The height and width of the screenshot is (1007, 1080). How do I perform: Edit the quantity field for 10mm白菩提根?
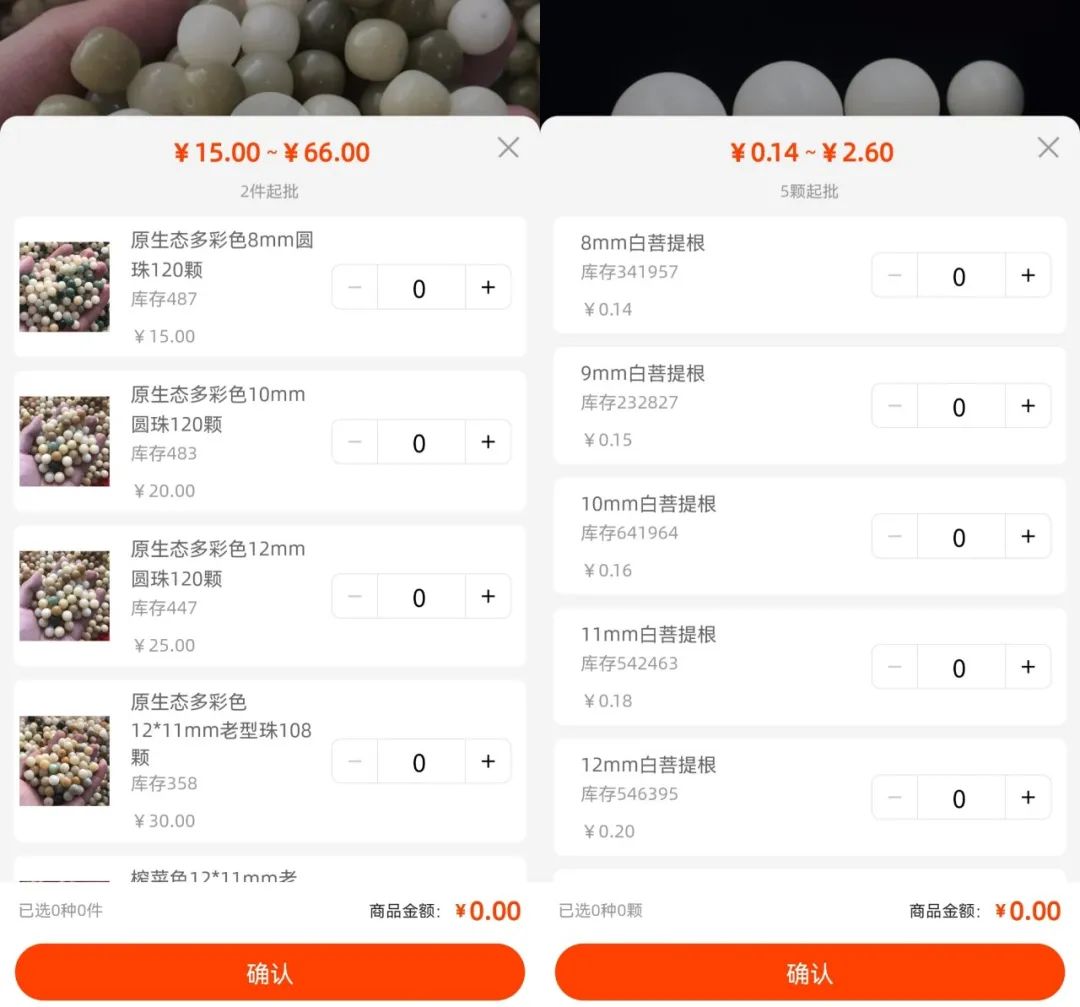959,537
